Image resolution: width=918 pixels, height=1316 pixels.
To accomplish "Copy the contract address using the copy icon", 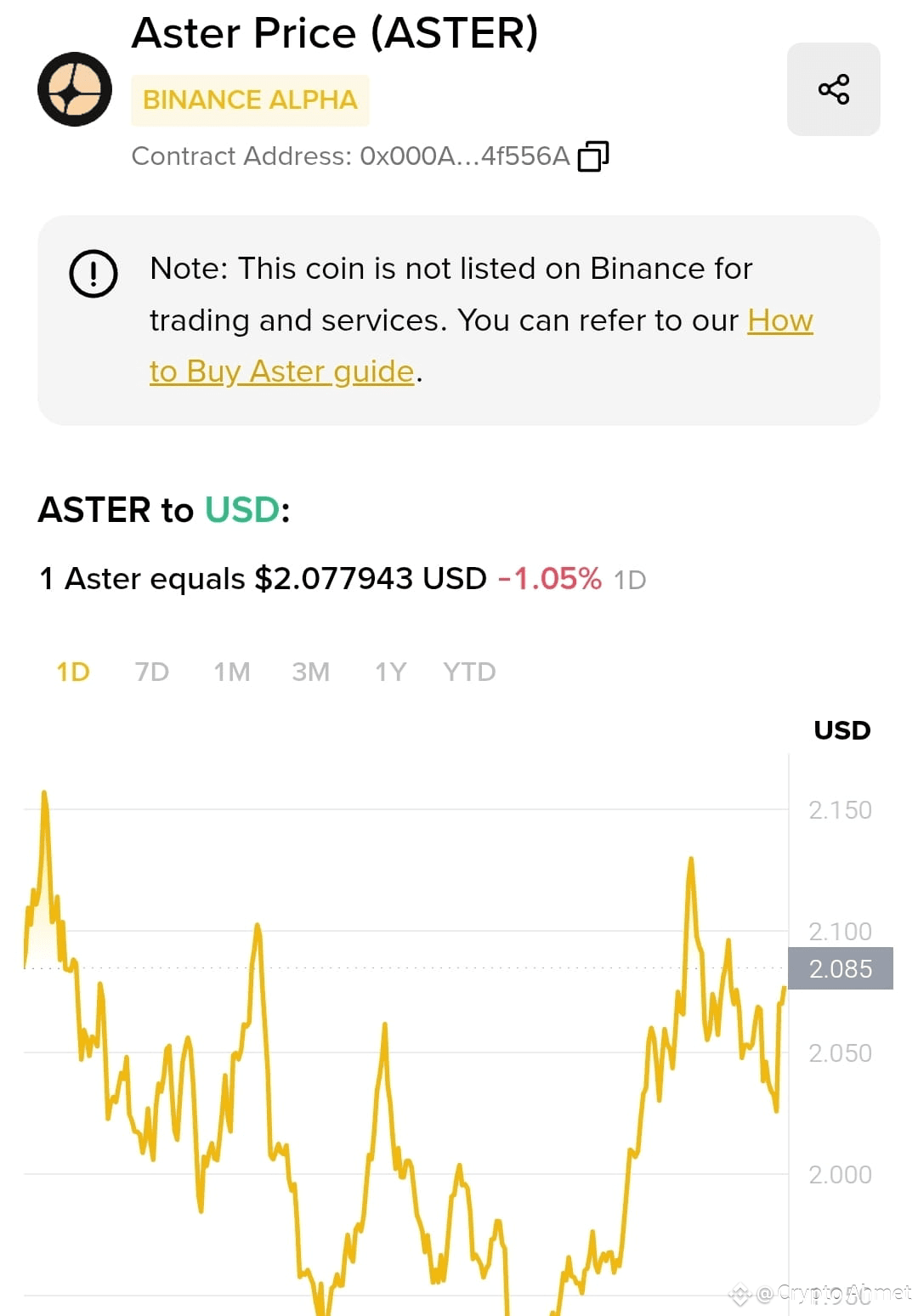I will pyautogui.click(x=593, y=156).
